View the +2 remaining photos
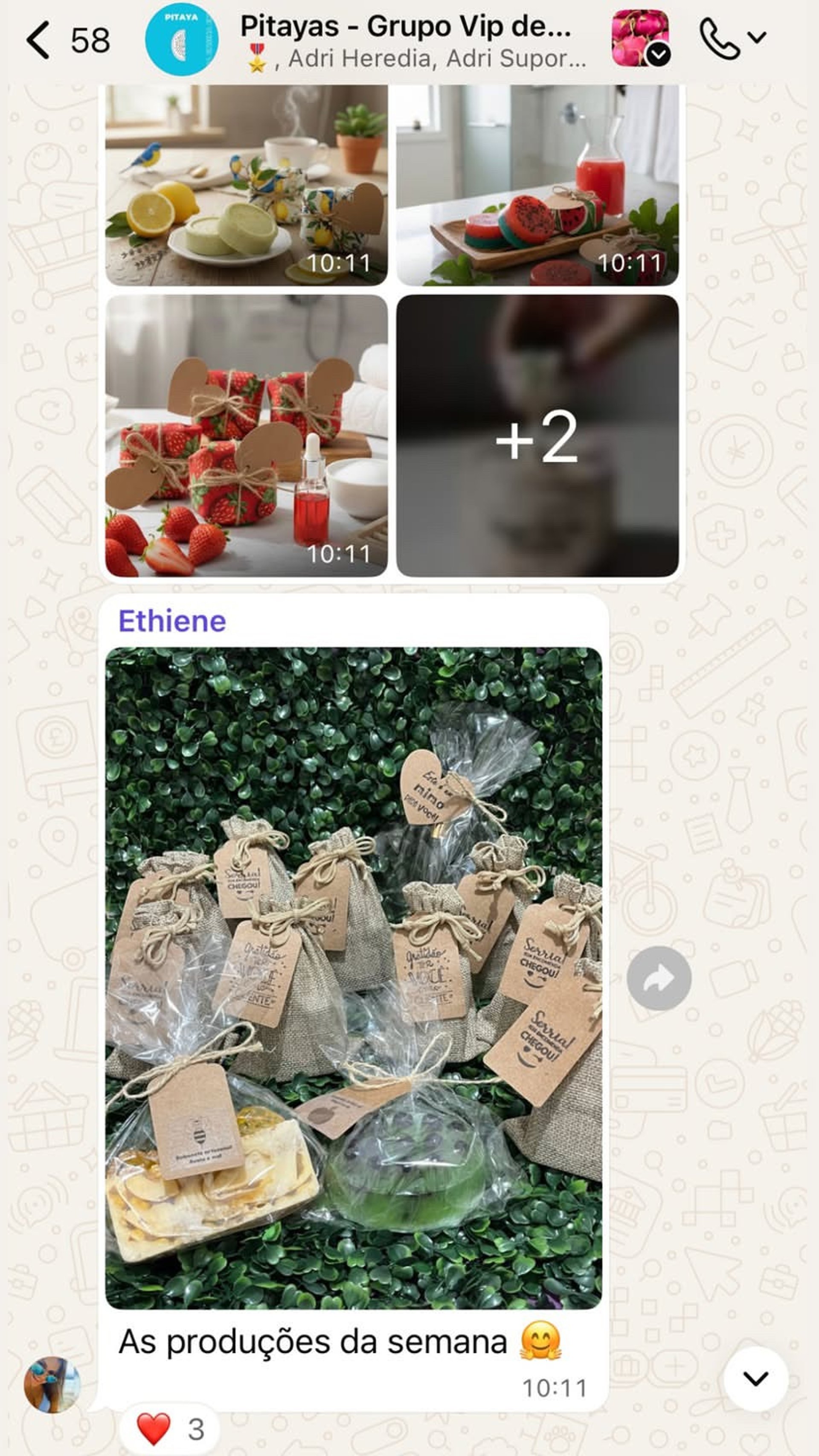 (x=537, y=435)
